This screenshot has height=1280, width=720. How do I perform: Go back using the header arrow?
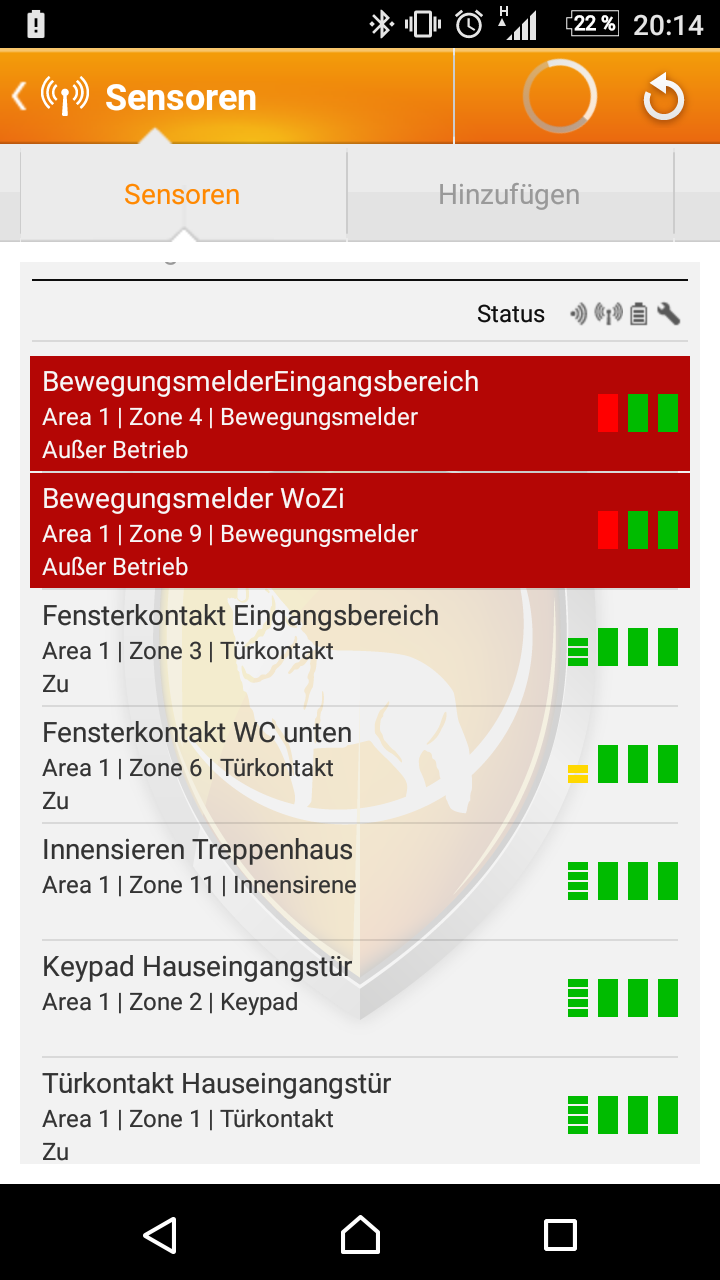point(20,97)
